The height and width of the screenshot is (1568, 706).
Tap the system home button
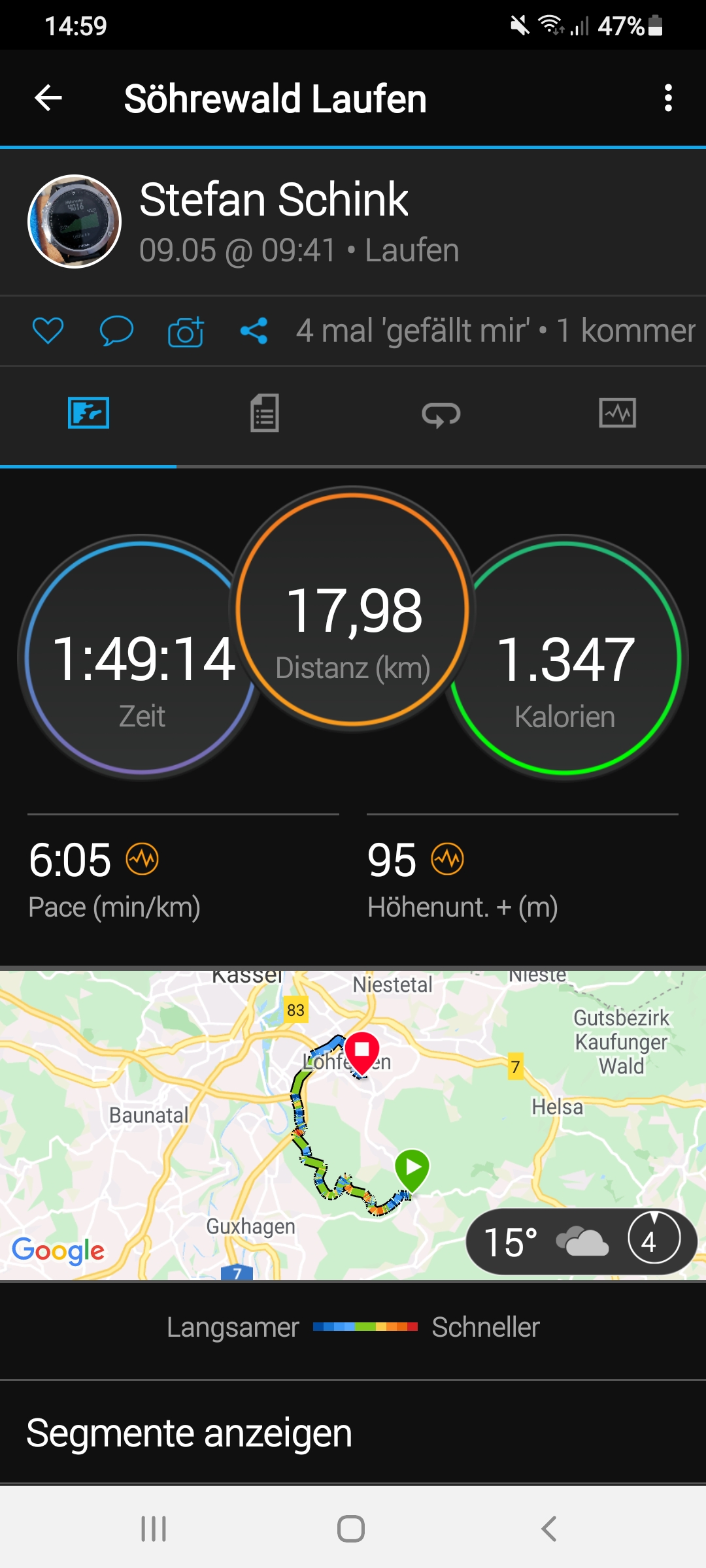[351, 1529]
